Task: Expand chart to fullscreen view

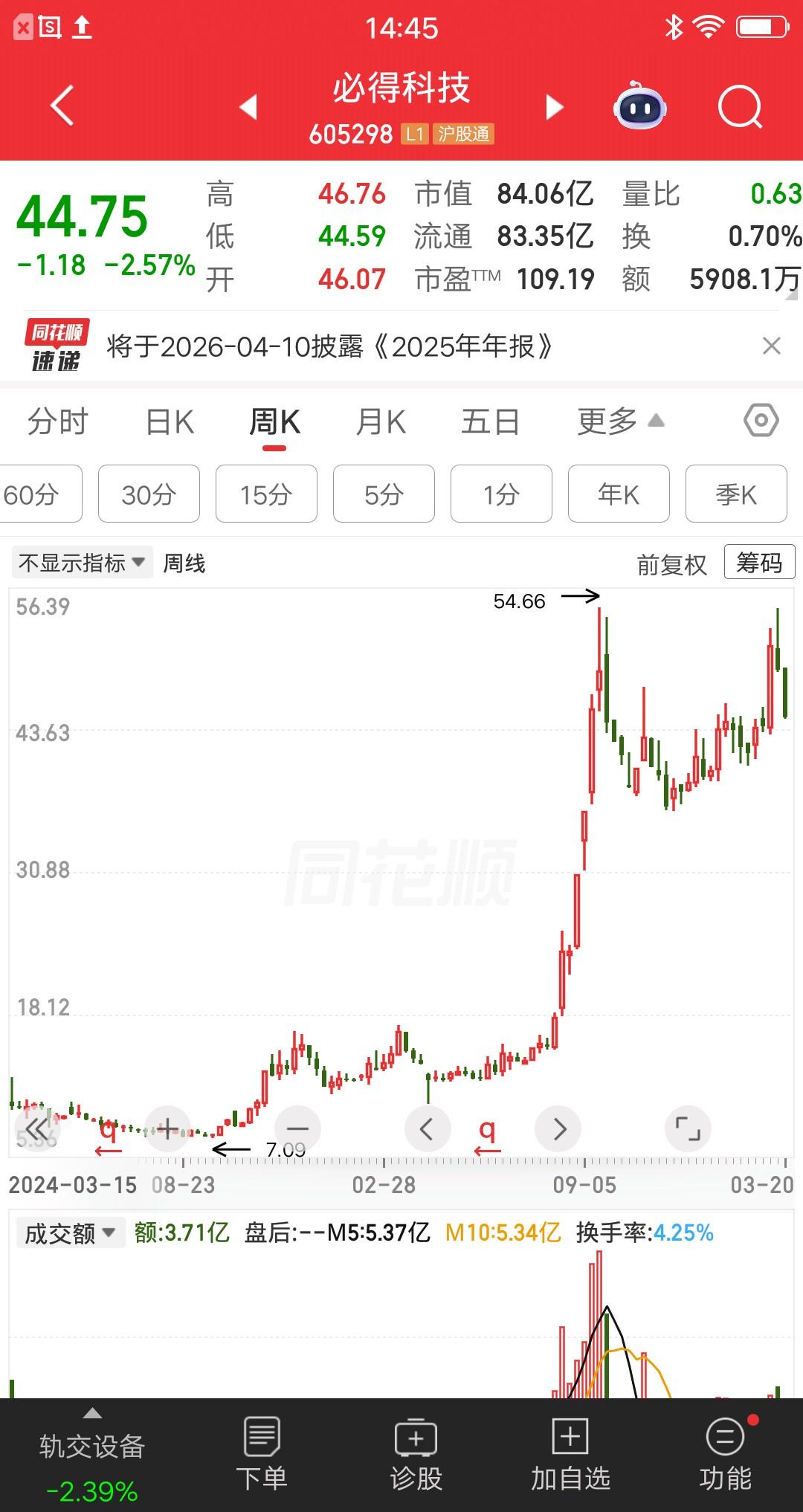Action: (688, 1128)
